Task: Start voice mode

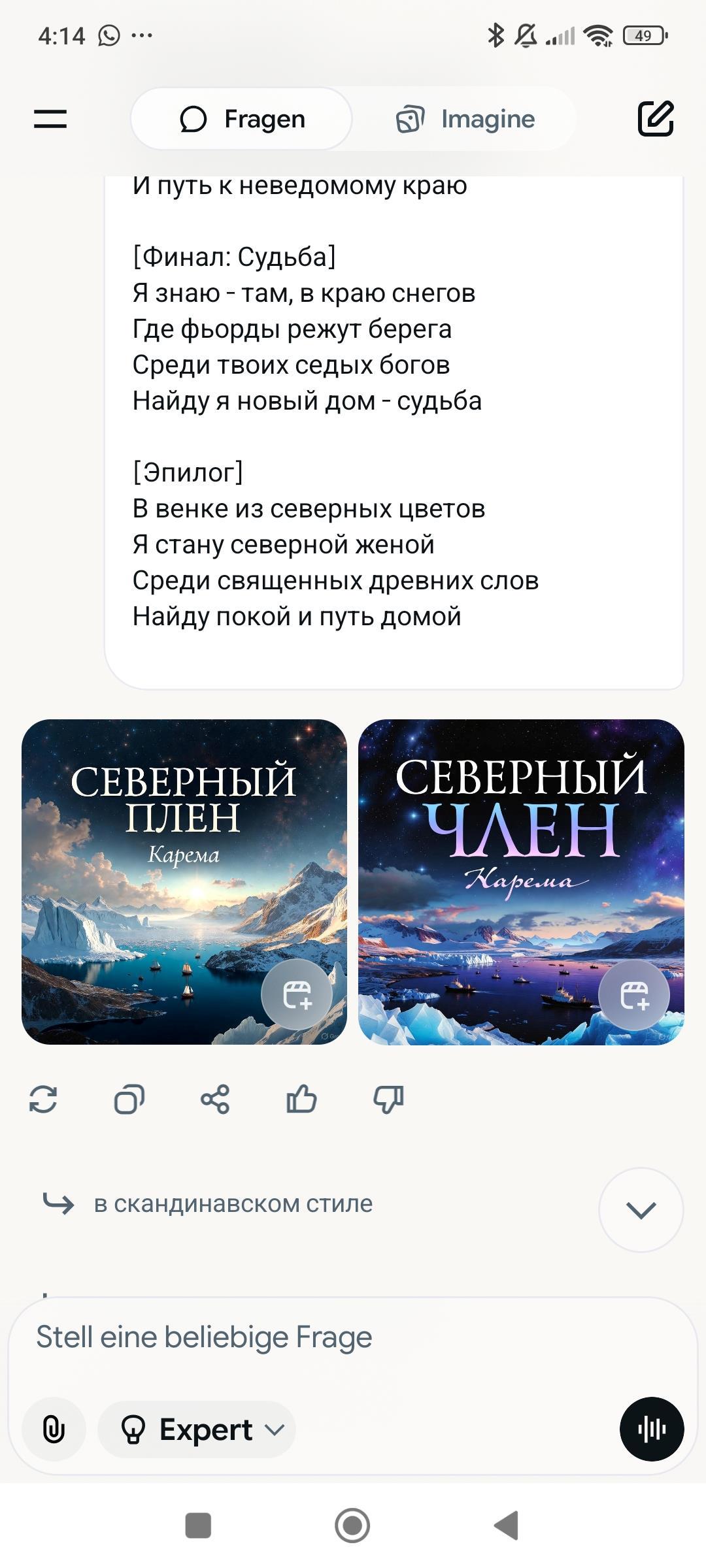Action: coord(652,1429)
